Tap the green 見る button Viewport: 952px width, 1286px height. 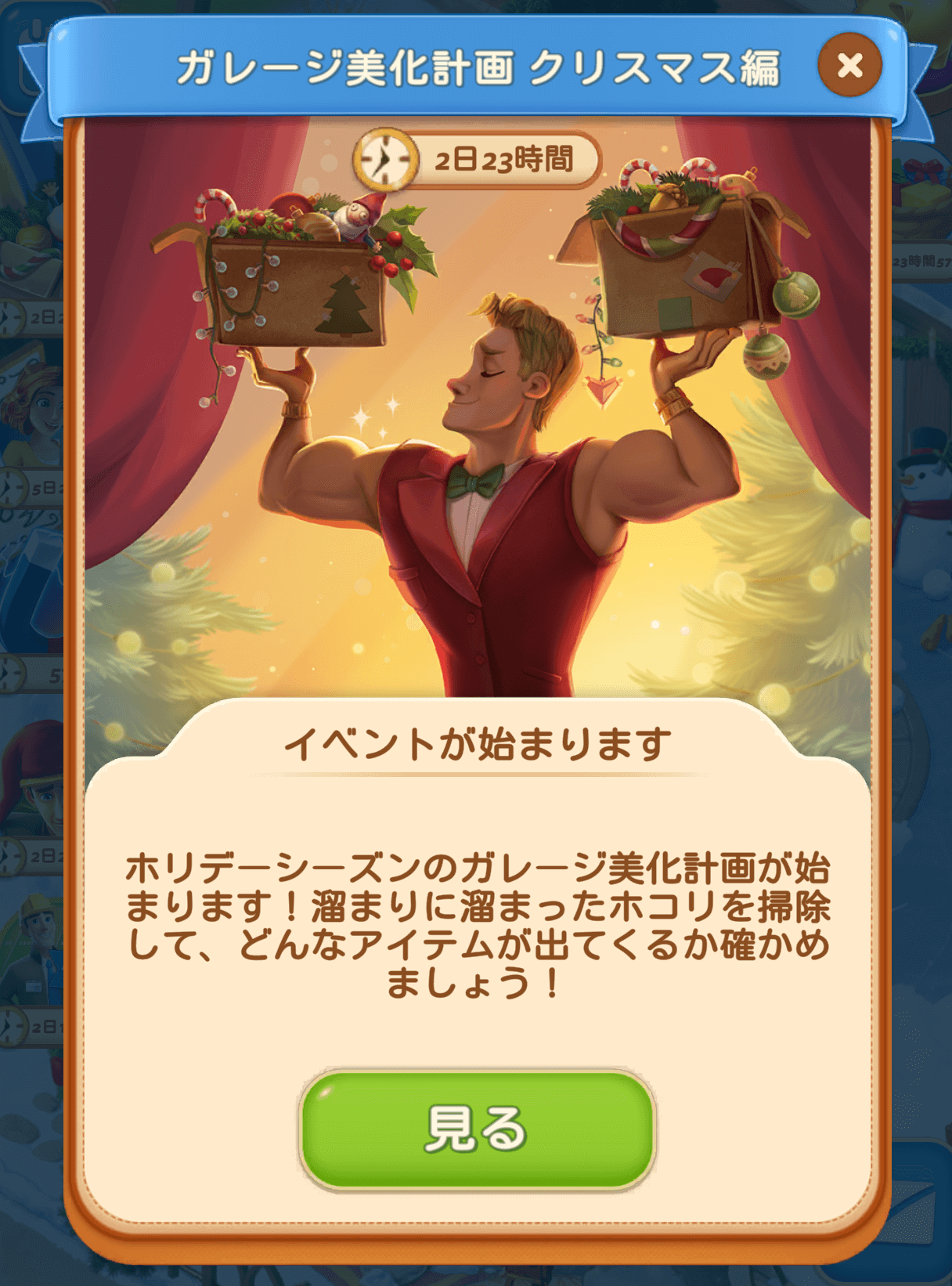click(x=477, y=1129)
